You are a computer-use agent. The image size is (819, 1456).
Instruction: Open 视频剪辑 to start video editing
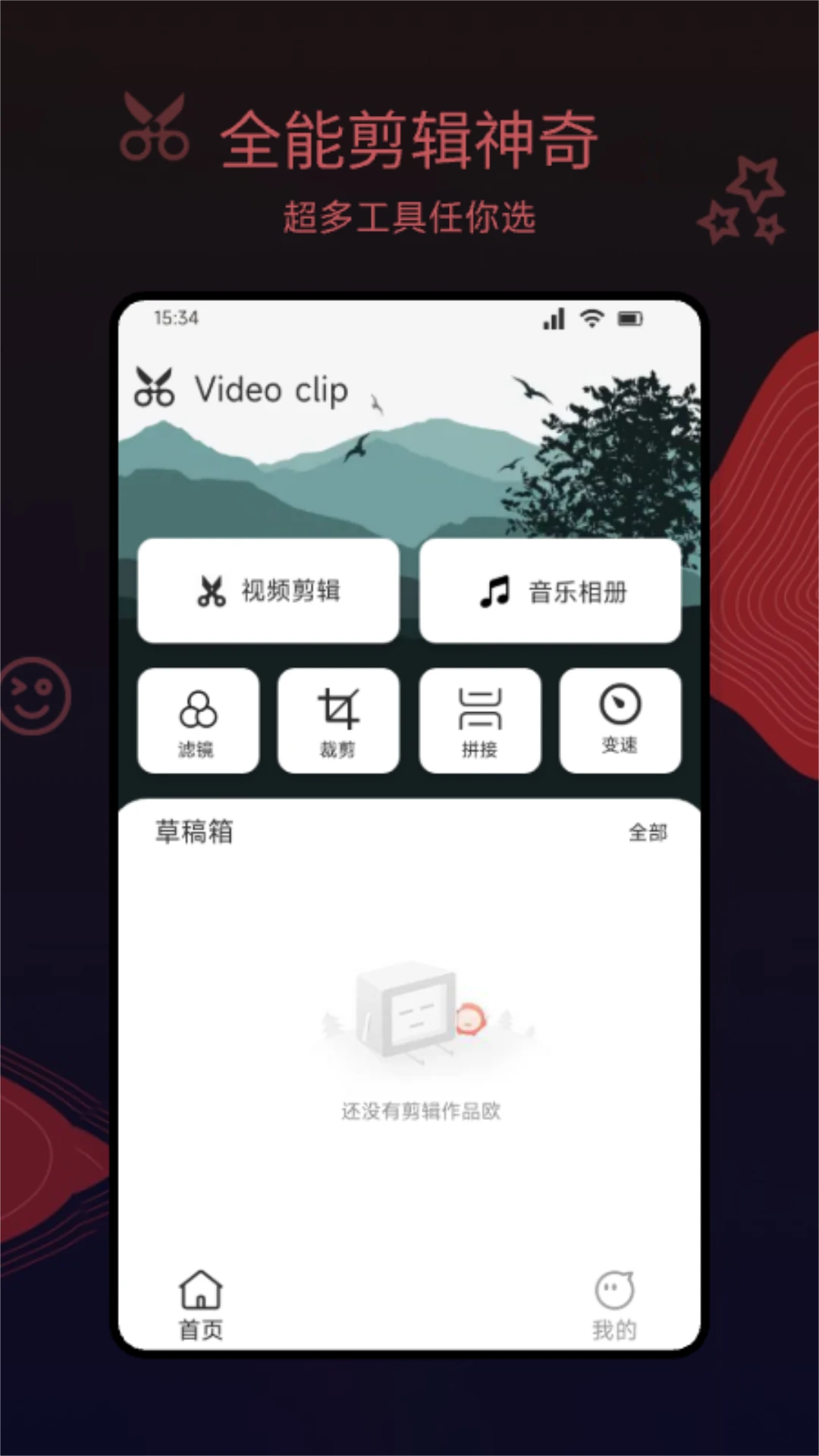click(x=267, y=592)
